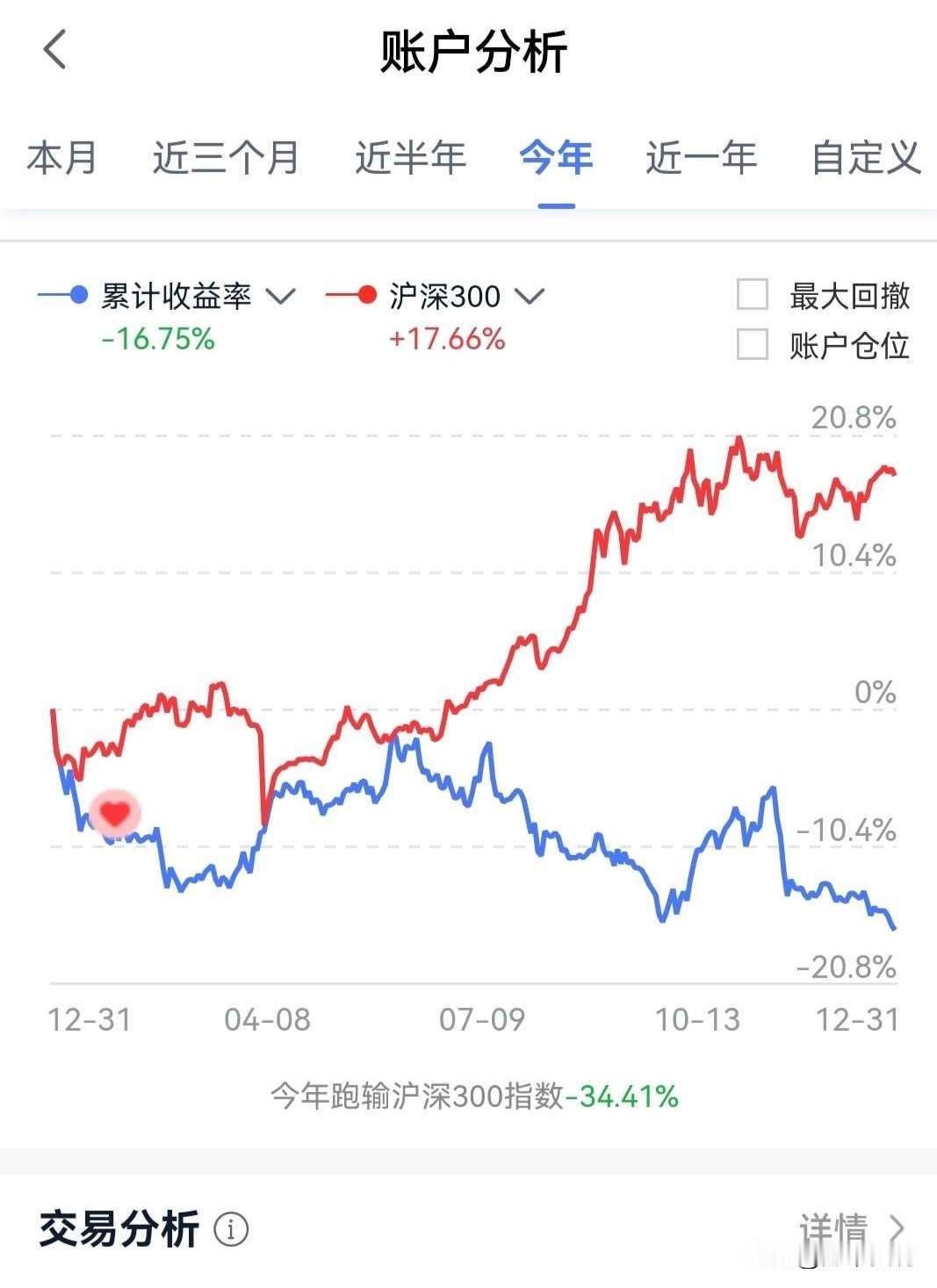Click the blue dot in 累计收益率 legend
The width and height of the screenshot is (937, 1288).
point(76,296)
